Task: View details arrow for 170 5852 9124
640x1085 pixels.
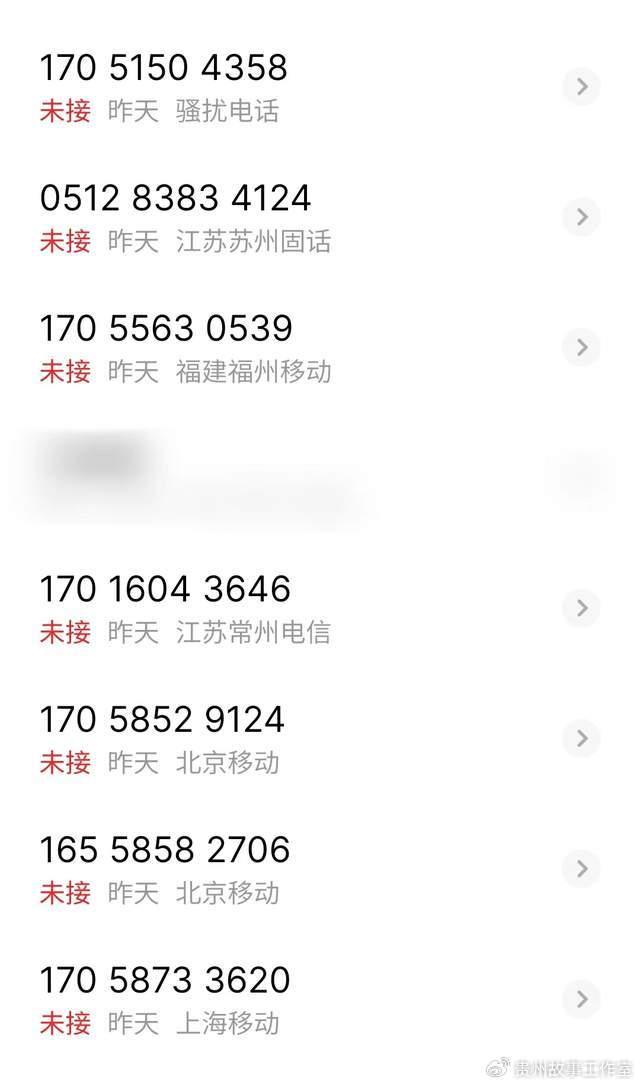Action: [x=581, y=738]
